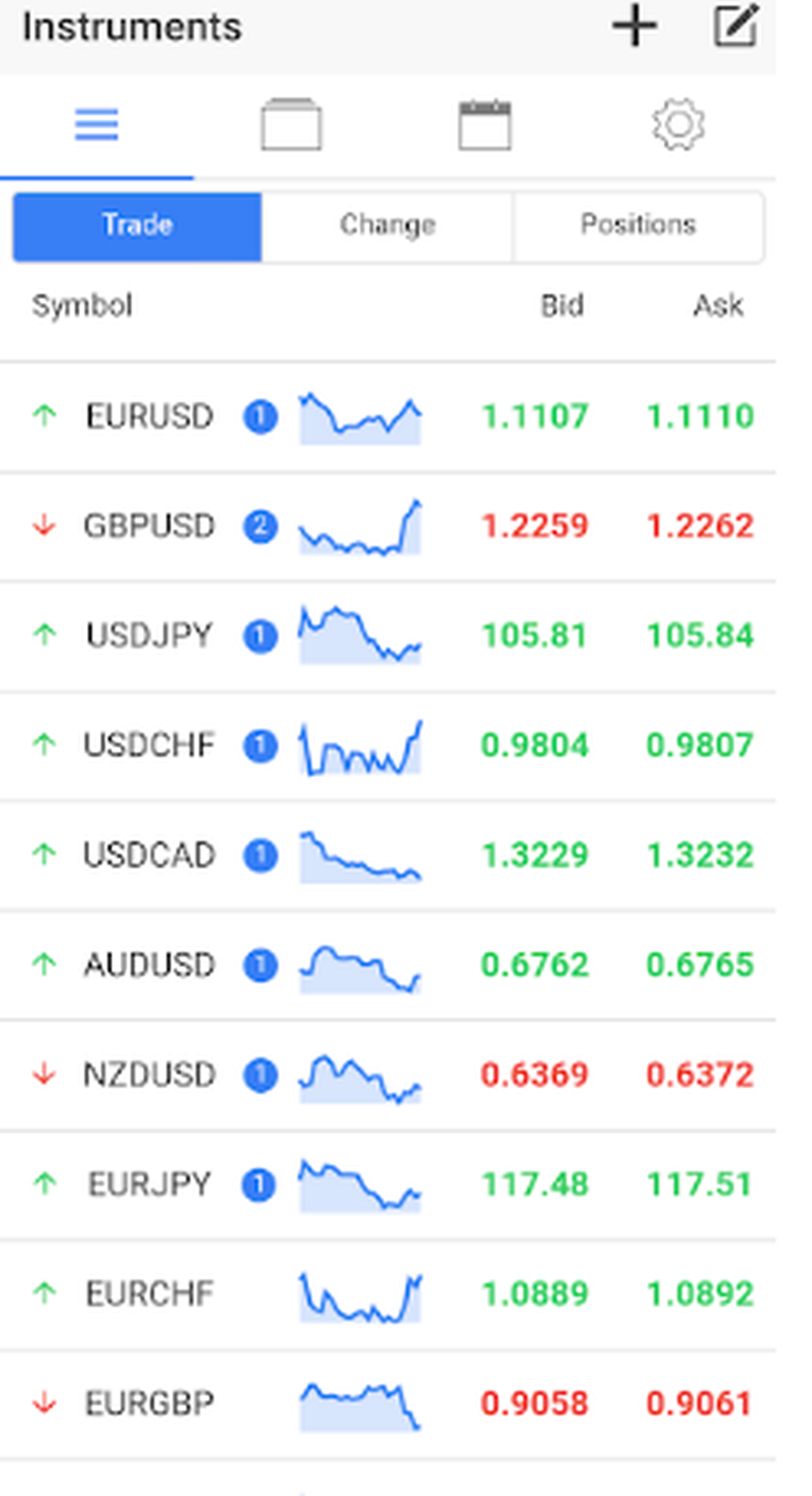Switch to the Change tab
This screenshot has width=812, height=1496.
(x=387, y=225)
